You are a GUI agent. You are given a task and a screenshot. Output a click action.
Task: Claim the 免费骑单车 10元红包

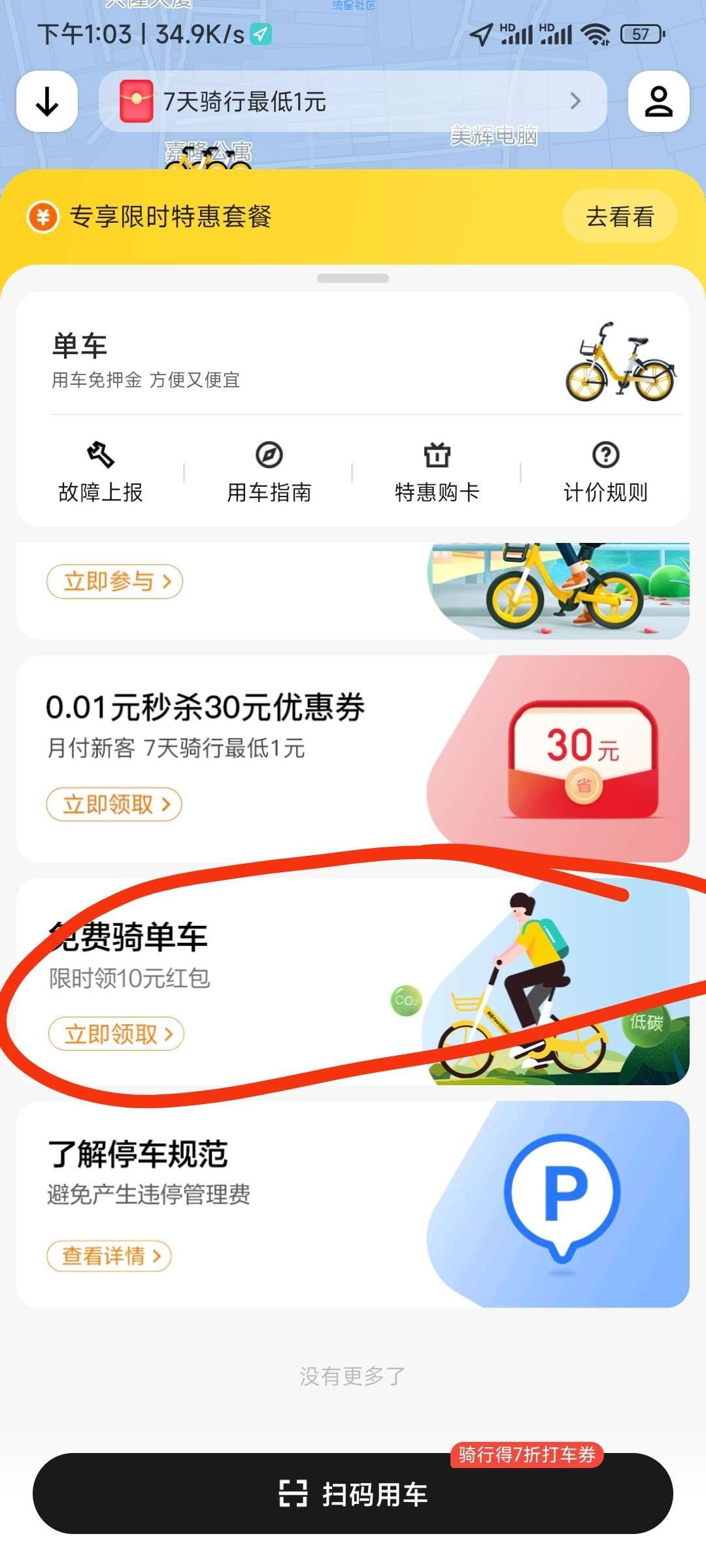116,1034
